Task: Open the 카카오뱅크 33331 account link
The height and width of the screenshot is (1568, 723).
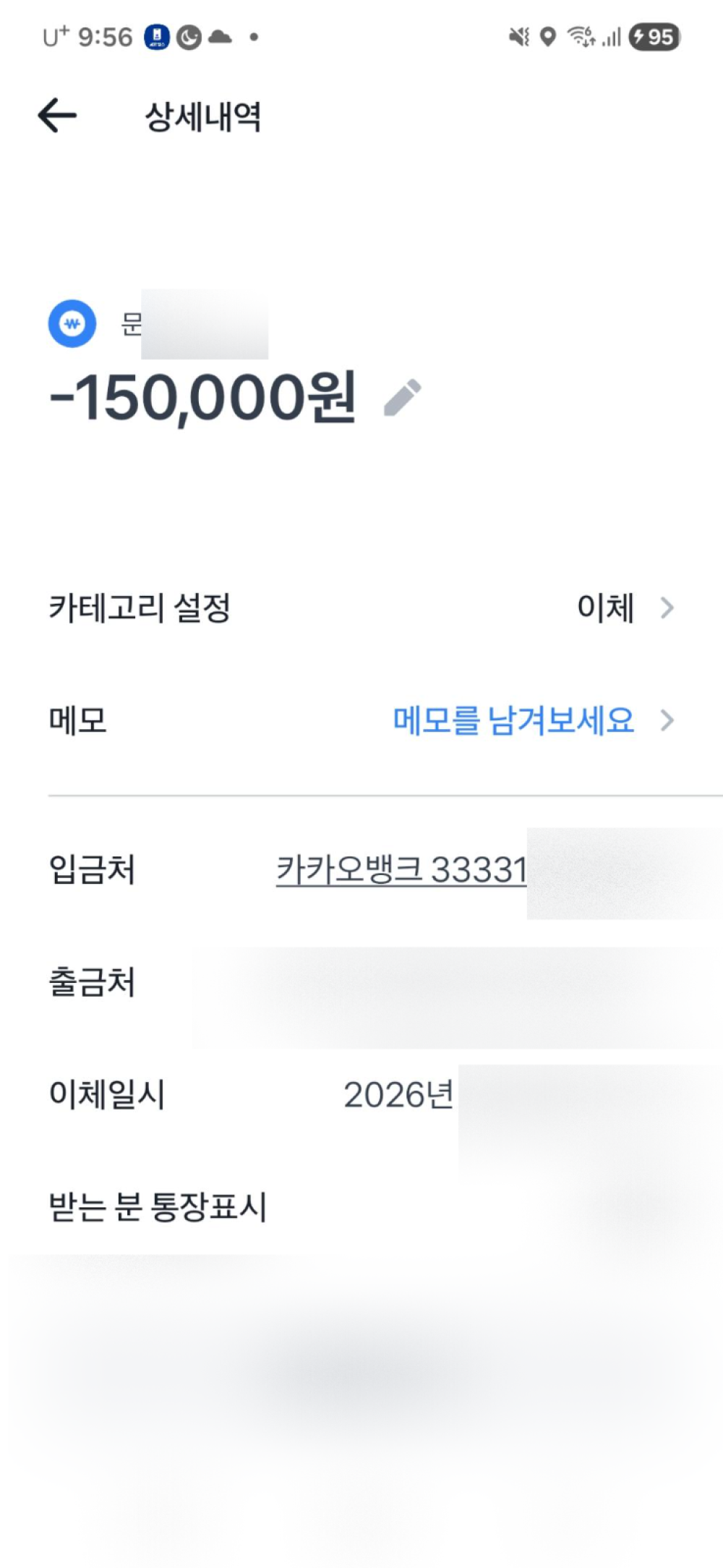Action: (x=401, y=869)
